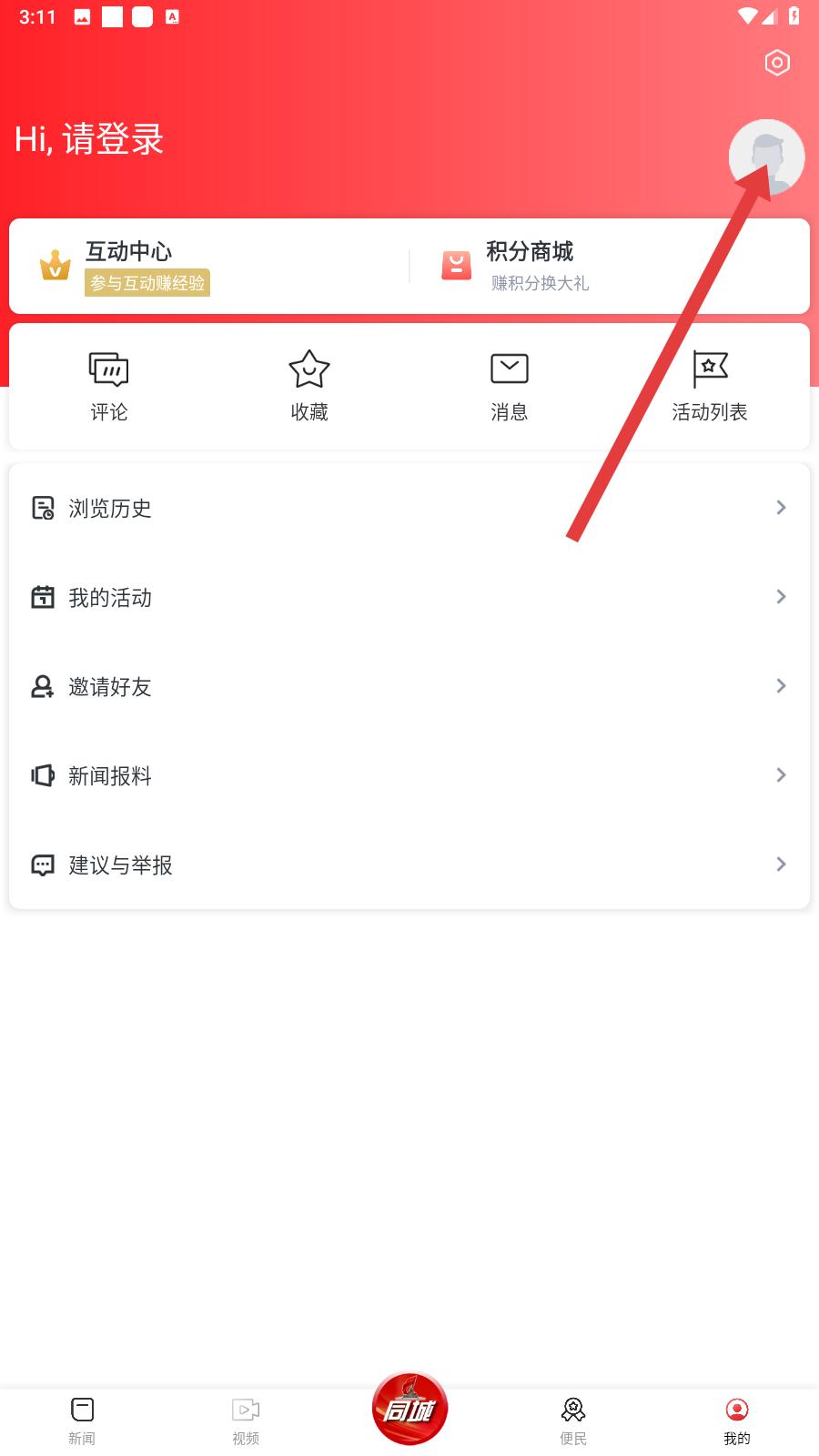Switch to the 视频 tab
Image resolution: width=819 pixels, height=1456 pixels.
[x=246, y=1421]
